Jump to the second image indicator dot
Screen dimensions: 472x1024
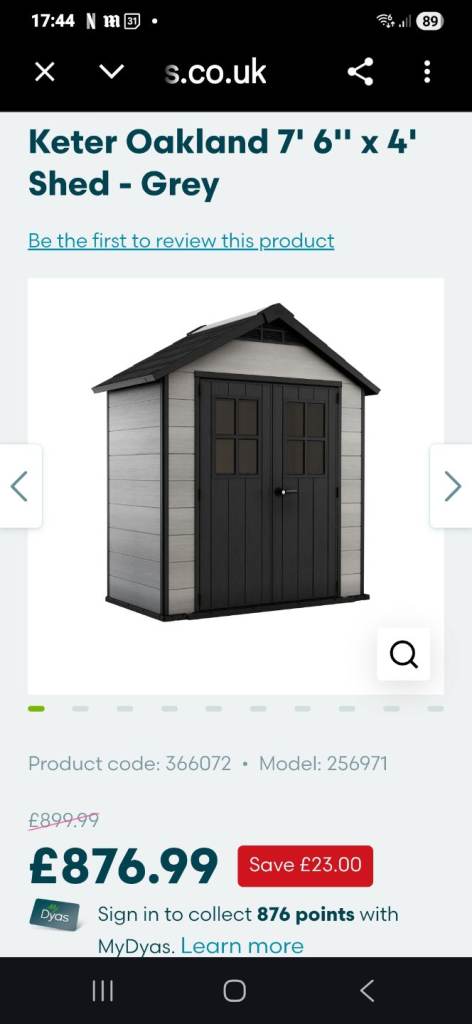click(x=80, y=709)
